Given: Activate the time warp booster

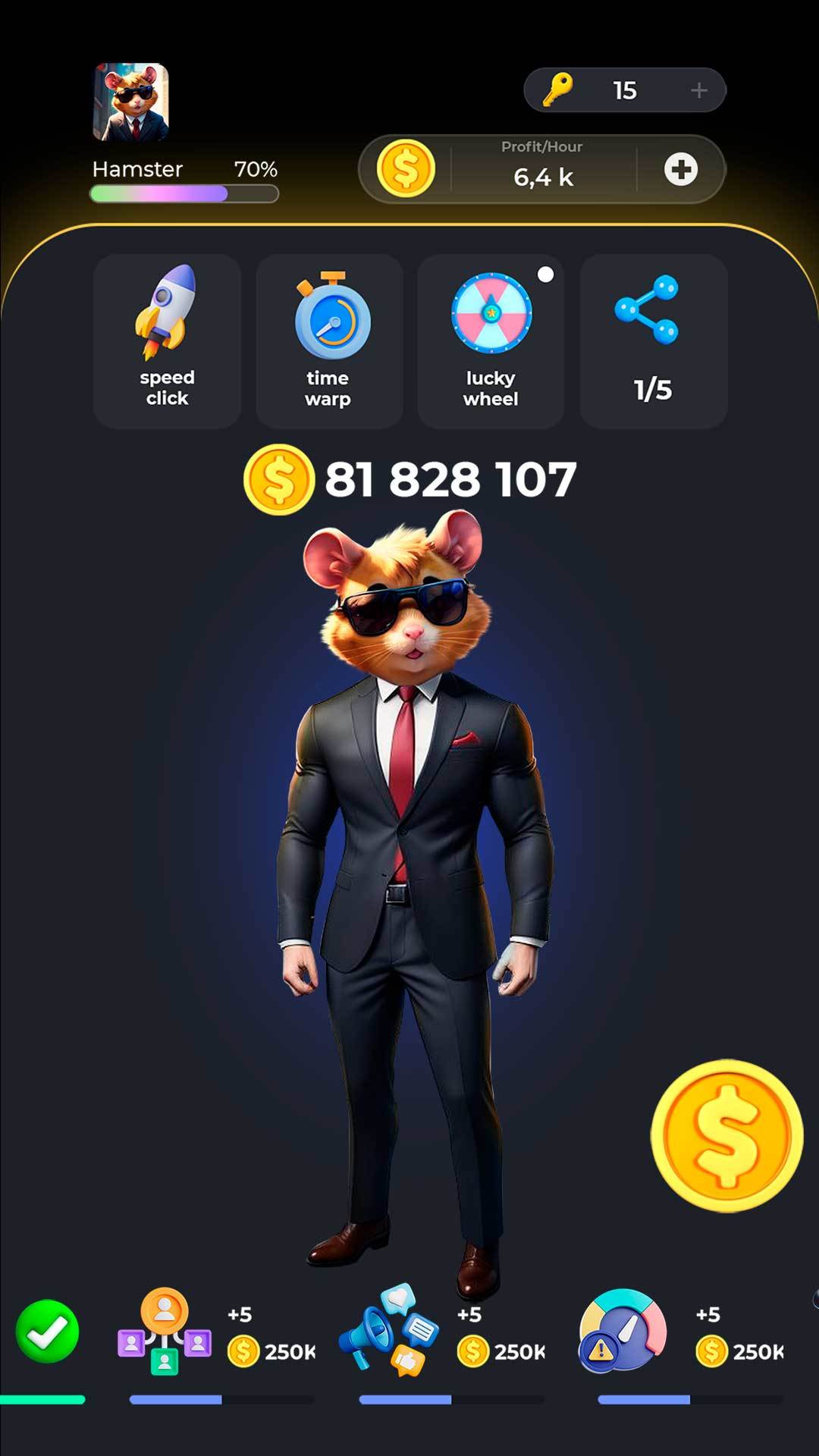Looking at the screenshot, I should tap(328, 340).
